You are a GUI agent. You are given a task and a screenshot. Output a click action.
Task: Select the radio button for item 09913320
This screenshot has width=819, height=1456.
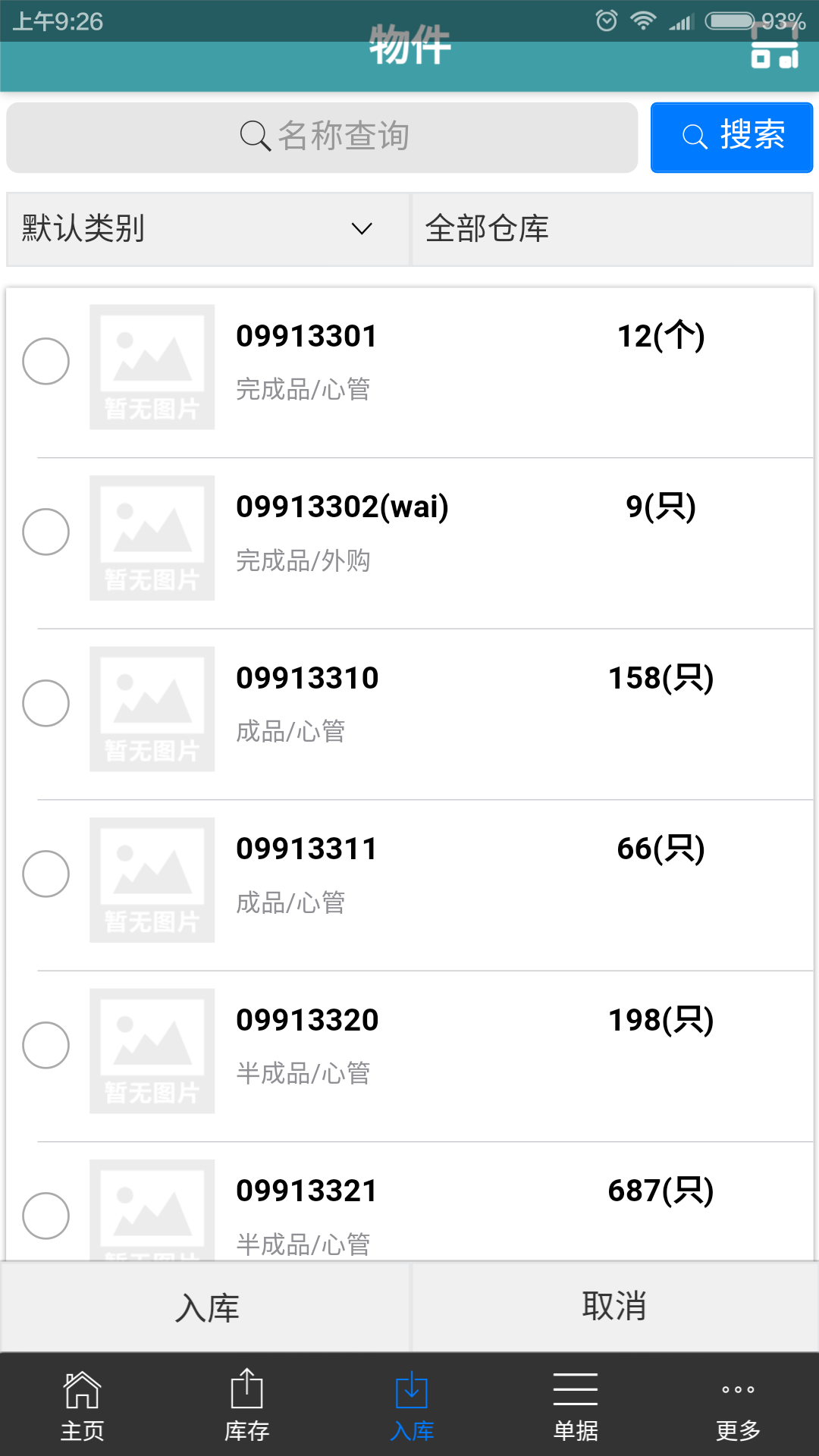(x=46, y=1045)
